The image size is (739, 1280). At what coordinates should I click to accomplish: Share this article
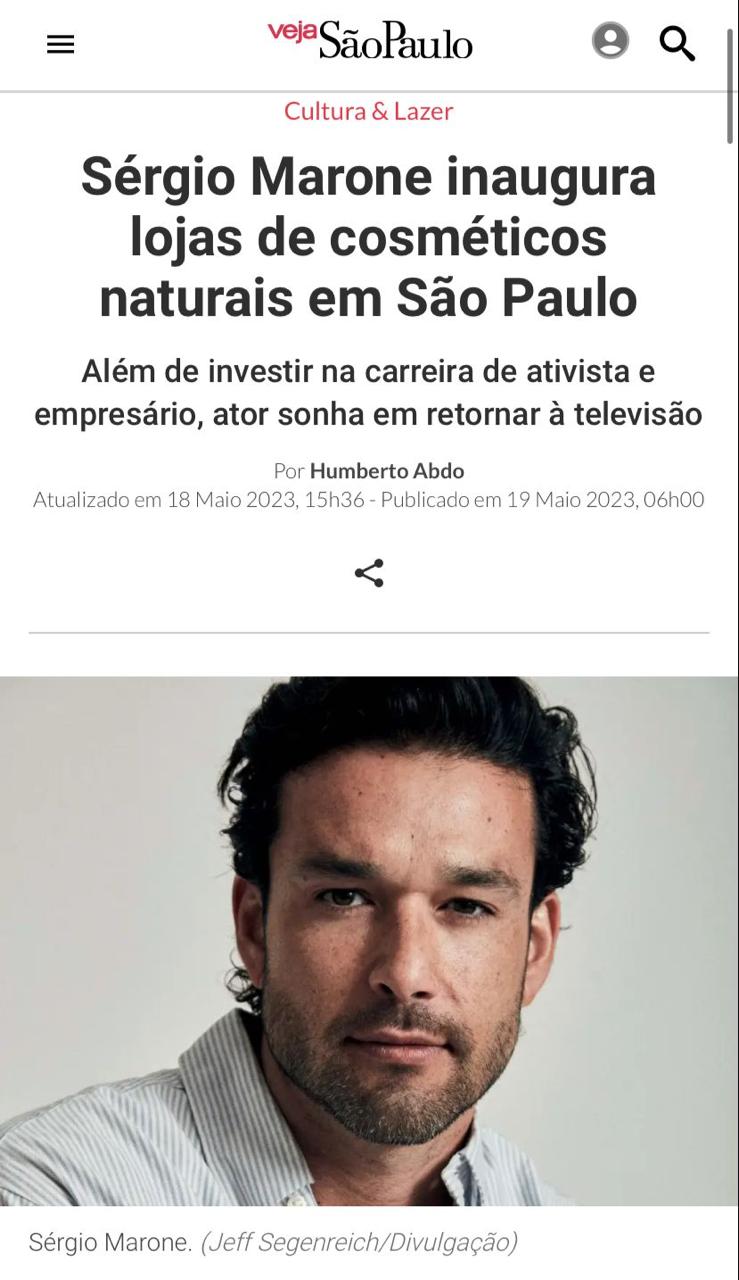point(369,573)
